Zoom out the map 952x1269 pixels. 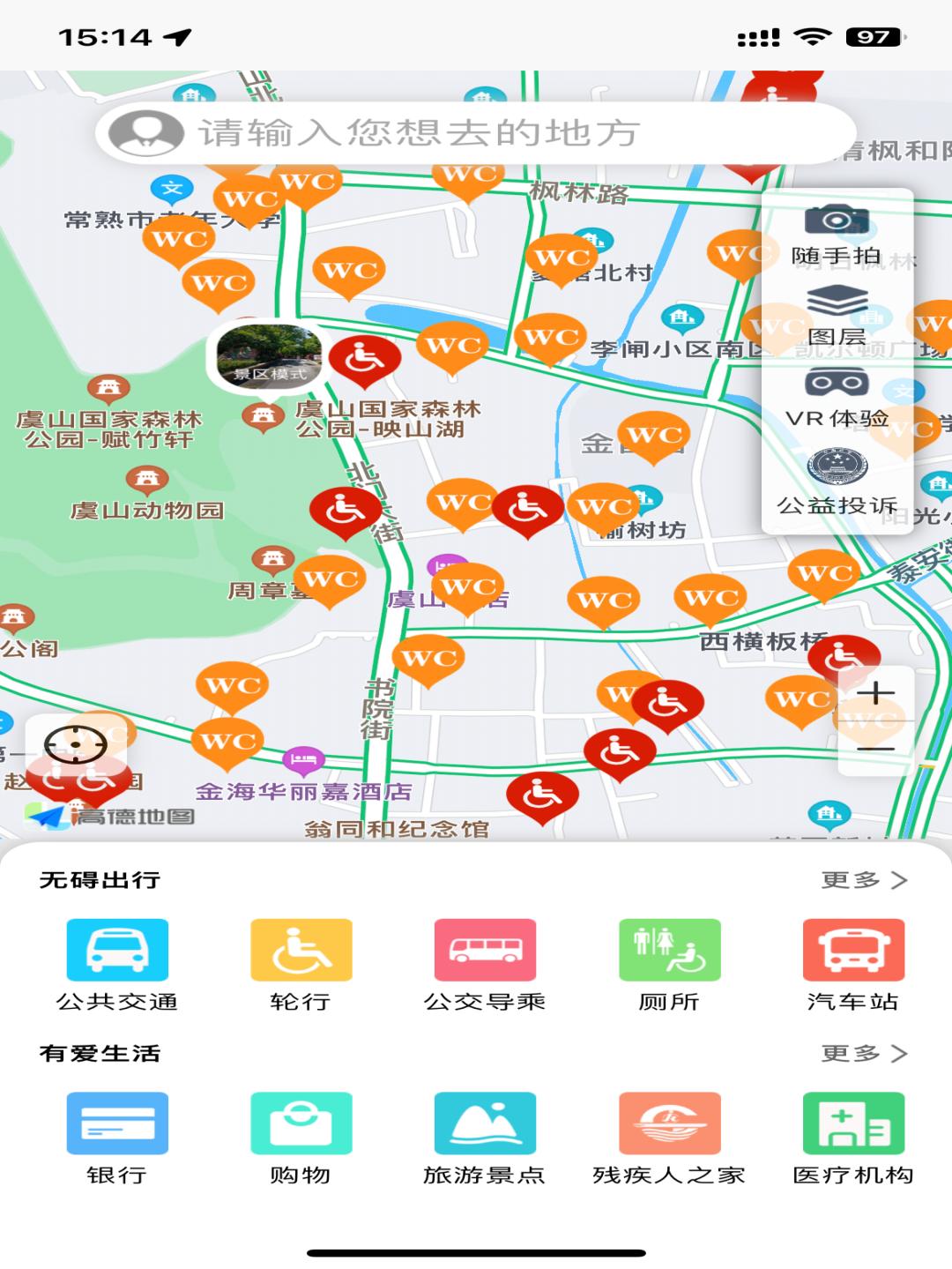click(x=875, y=750)
